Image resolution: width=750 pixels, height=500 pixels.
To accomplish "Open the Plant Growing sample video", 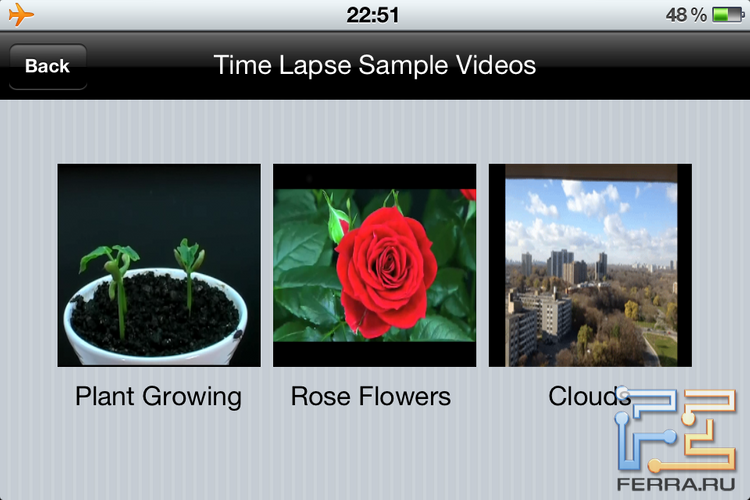I will coord(159,265).
